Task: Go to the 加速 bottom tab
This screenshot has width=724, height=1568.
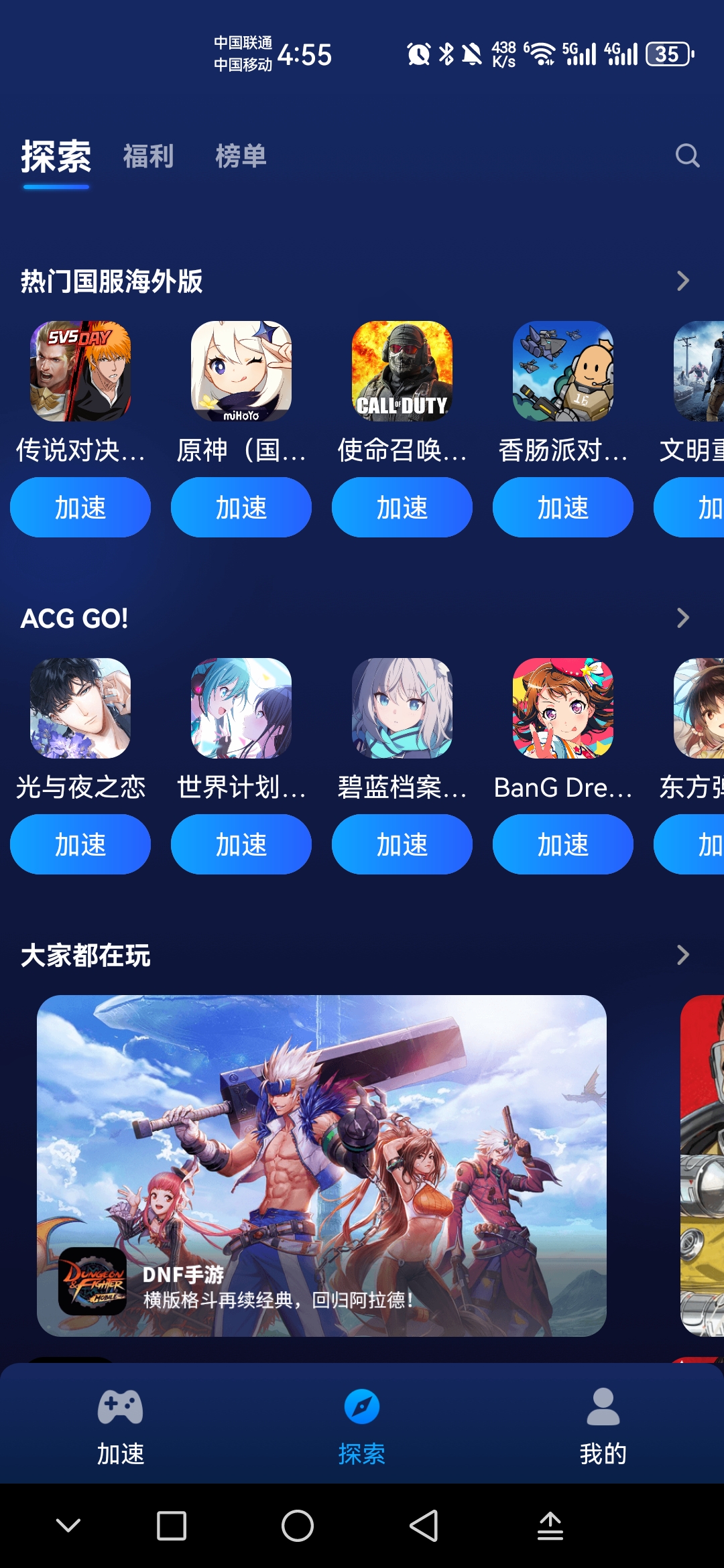Action: click(x=121, y=1424)
